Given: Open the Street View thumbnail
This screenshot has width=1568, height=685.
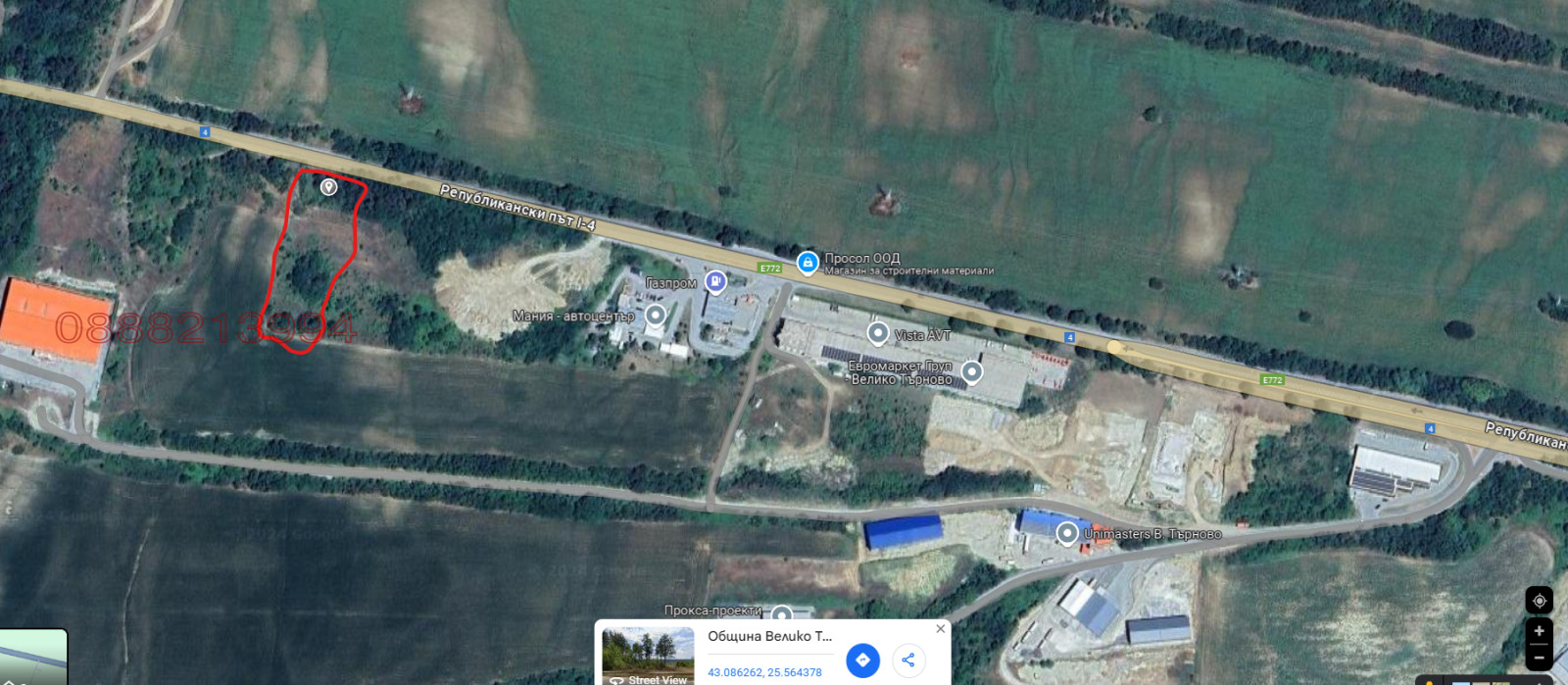Looking at the screenshot, I should click(648, 657).
